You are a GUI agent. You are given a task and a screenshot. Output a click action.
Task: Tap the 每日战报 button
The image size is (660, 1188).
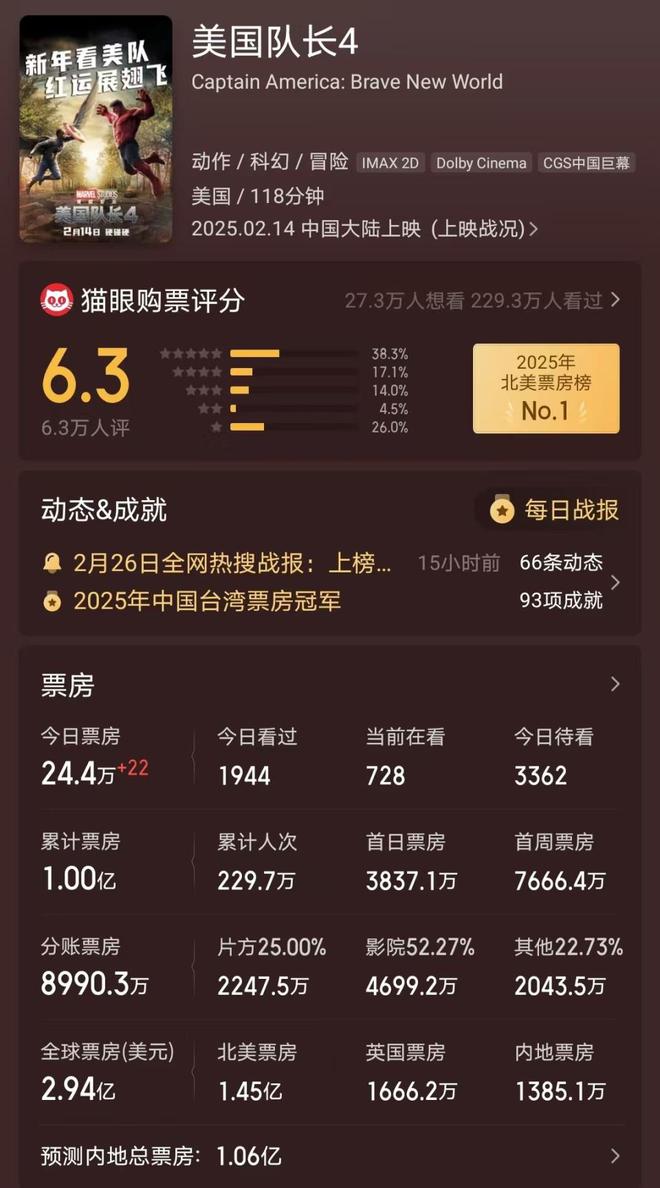pyautogui.click(x=556, y=510)
